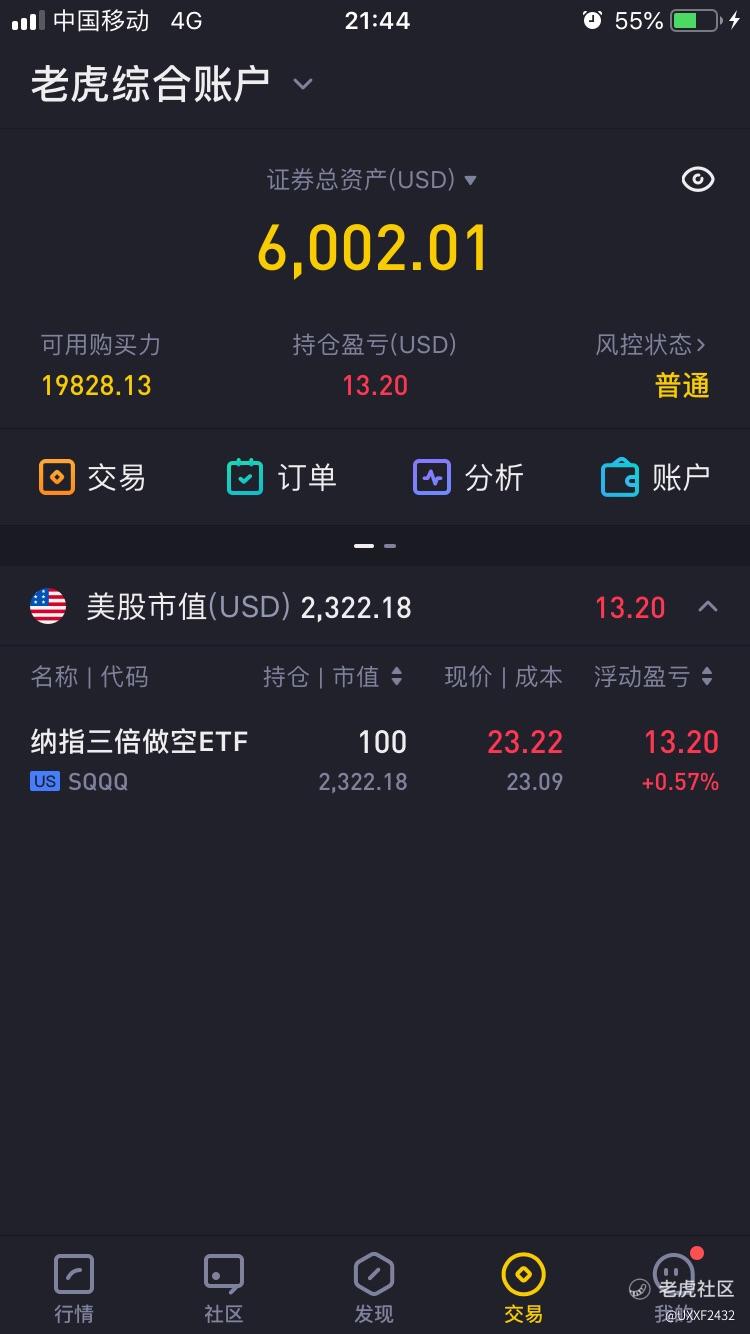
Task: Select the 交易 bottom tab
Action: (x=524, y=1289)
